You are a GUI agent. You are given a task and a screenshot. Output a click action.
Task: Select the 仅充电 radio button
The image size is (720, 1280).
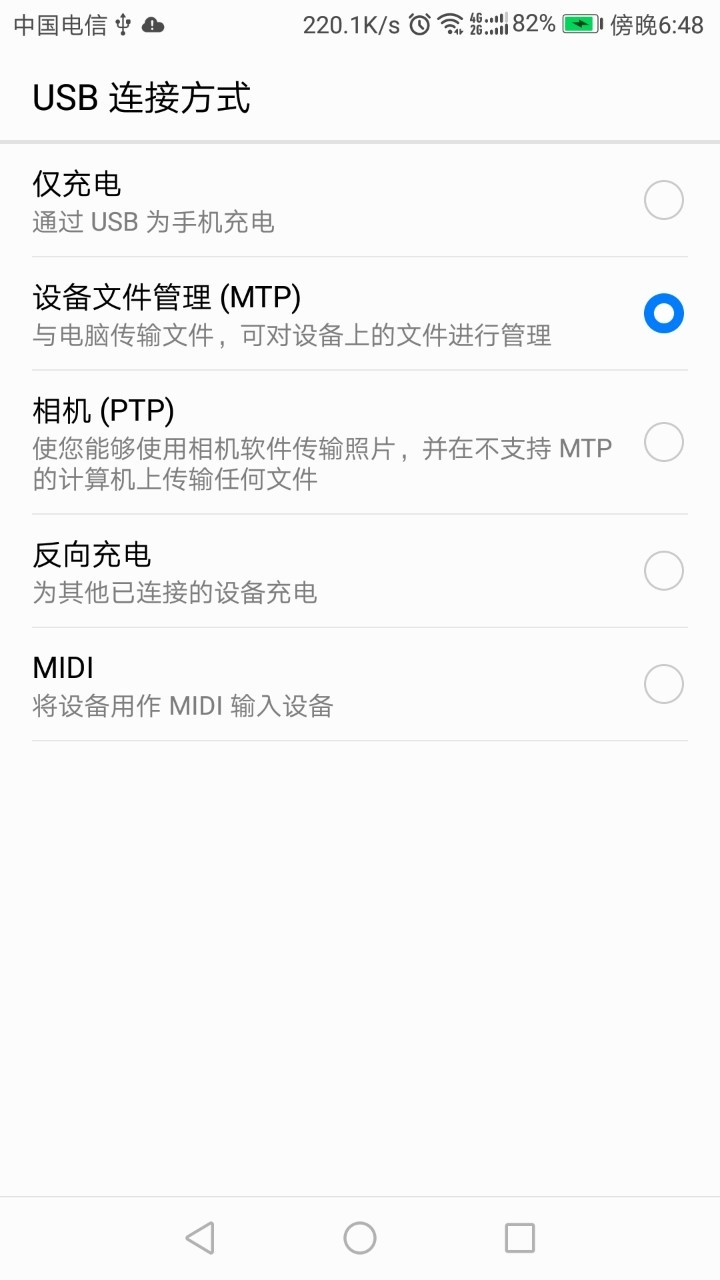(663, 200)
